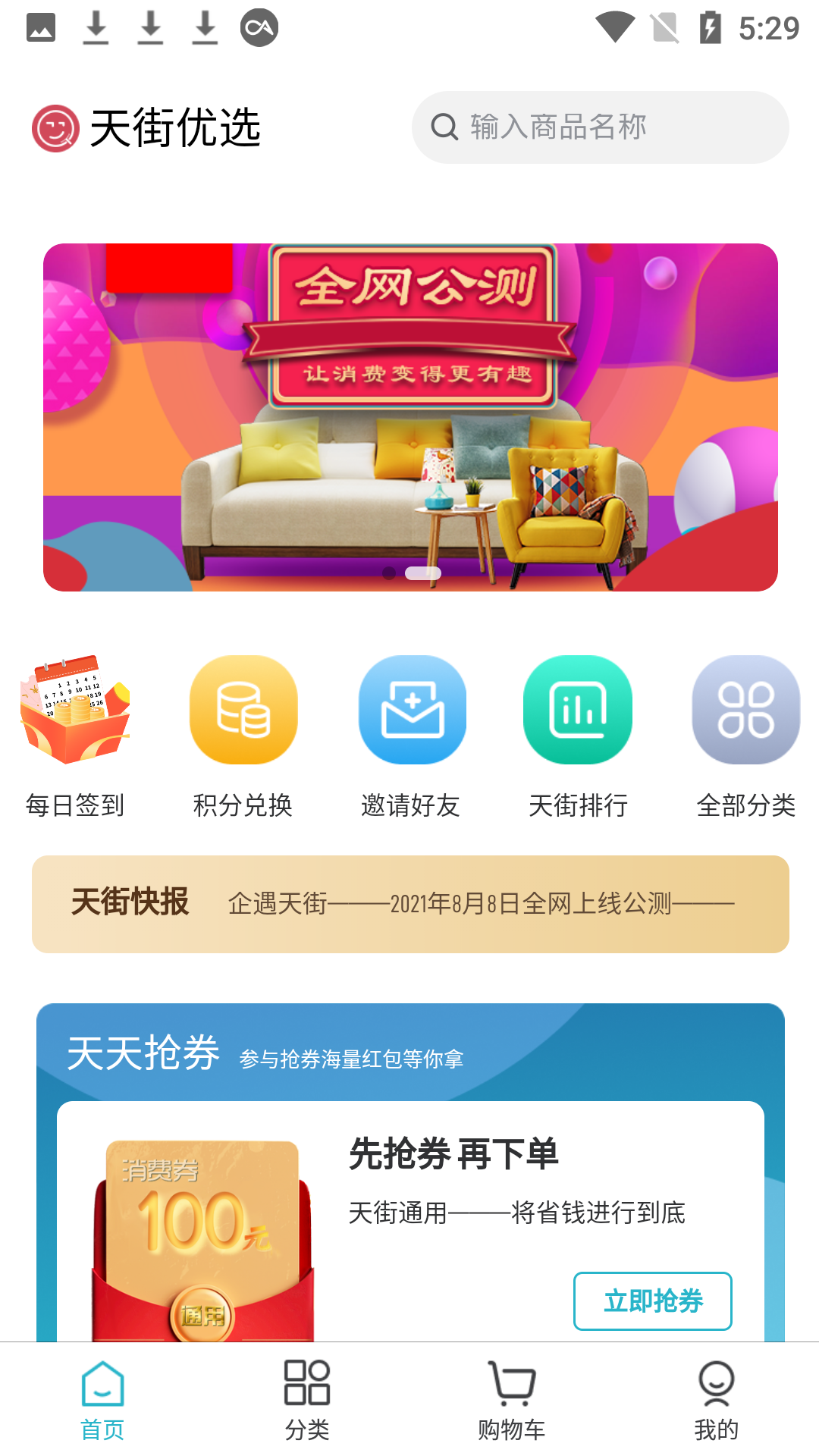Open 邀请好友 invite friends
Image resolution: width=819 pixels, height=1456 pixels.
pyautogui.click(x=412, y=736)
